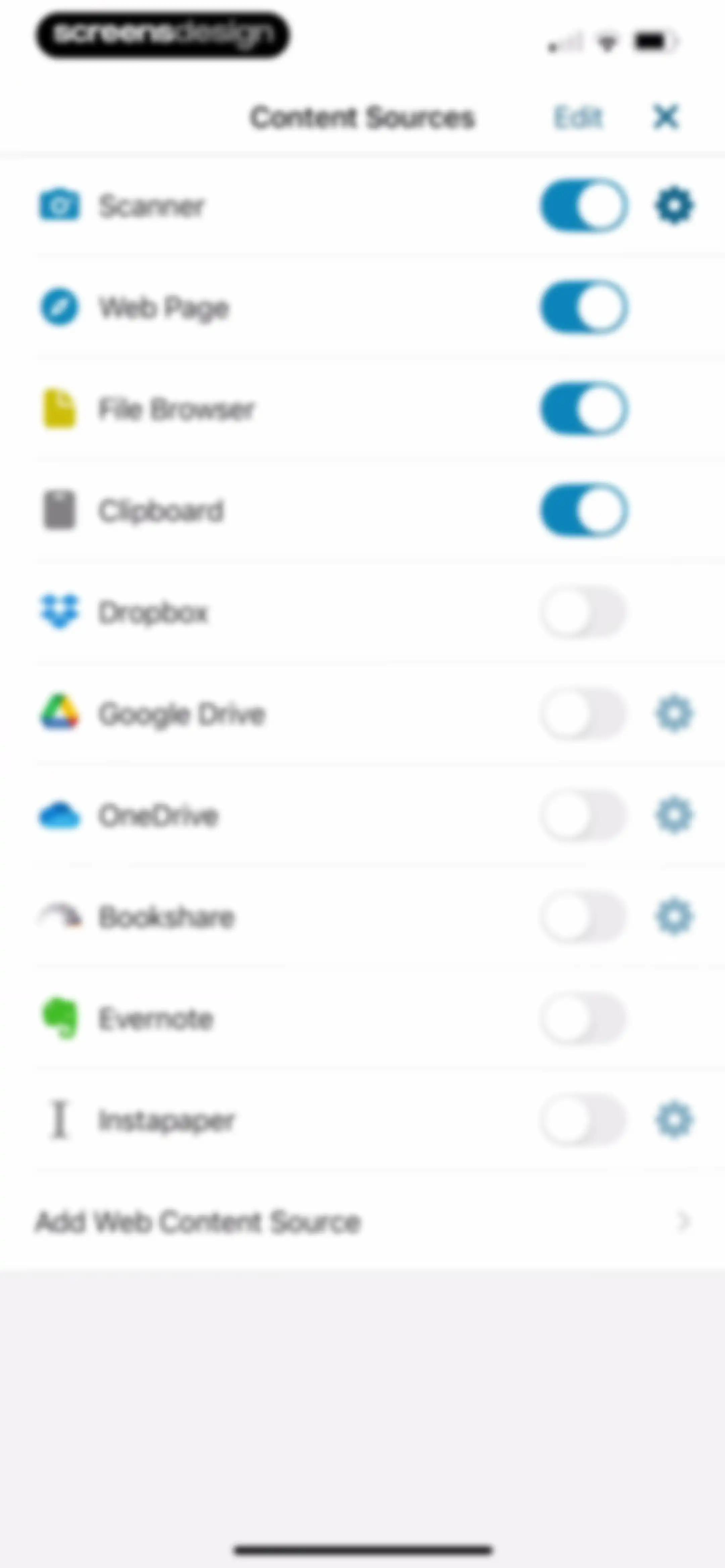Screen dimensions: 725x1568
Task: Switch on Bookshare source
Action: 584,917
